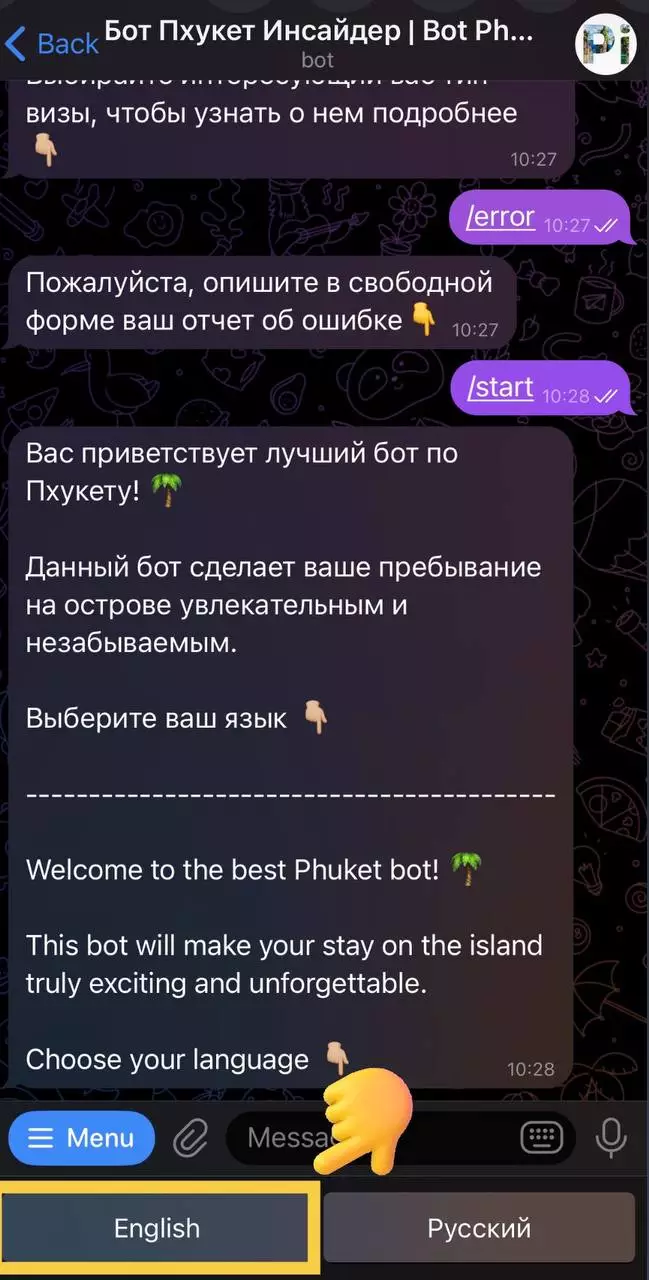Tap the /error command link
This screenshot has width=649, height=1280.
(x=502, y=217)
